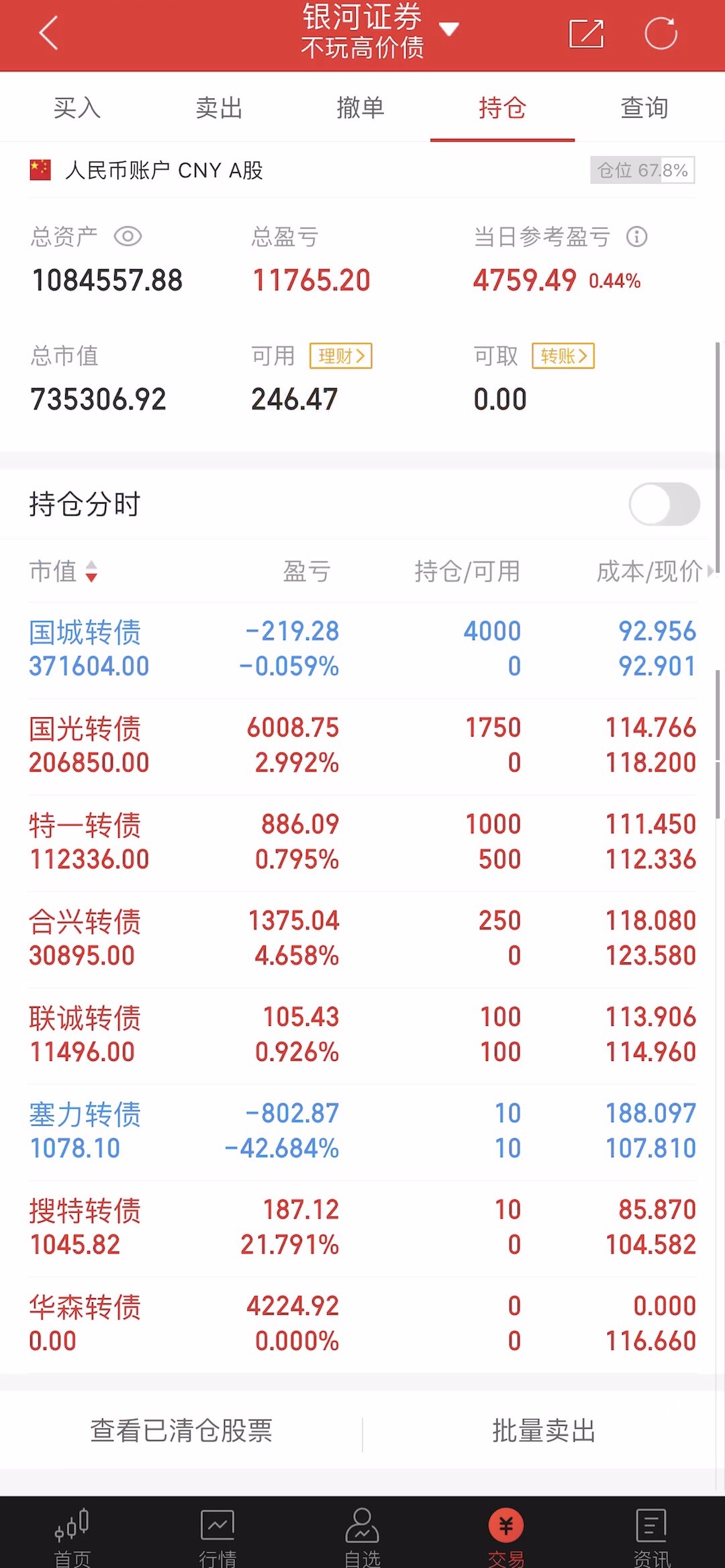Go back using the top-left arrow
Viewport: 725px width, 1568px height.
(48, 34)
